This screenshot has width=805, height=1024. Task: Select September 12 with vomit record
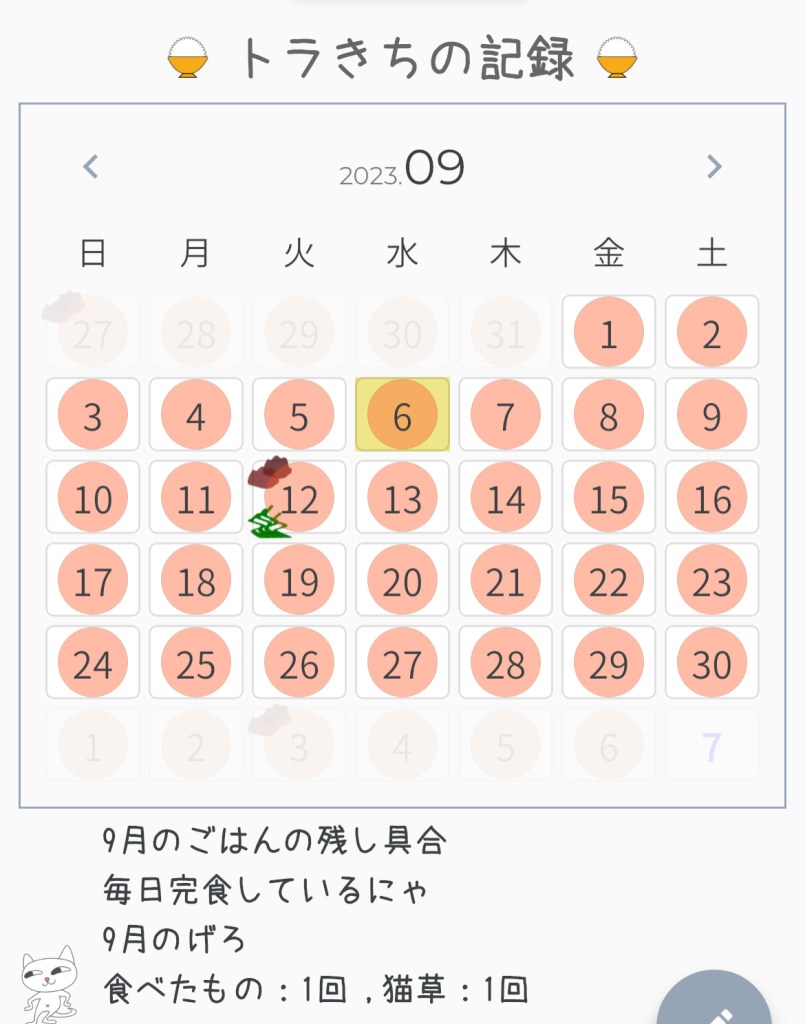[x=299, y=498]
